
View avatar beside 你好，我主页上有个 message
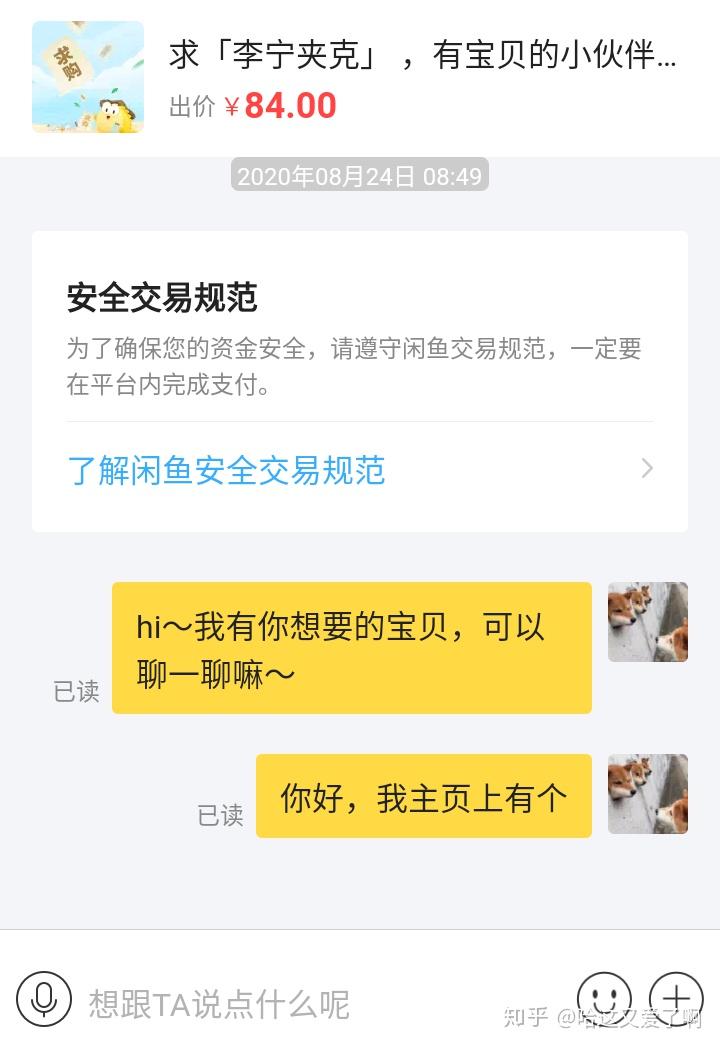pos(648,794)
